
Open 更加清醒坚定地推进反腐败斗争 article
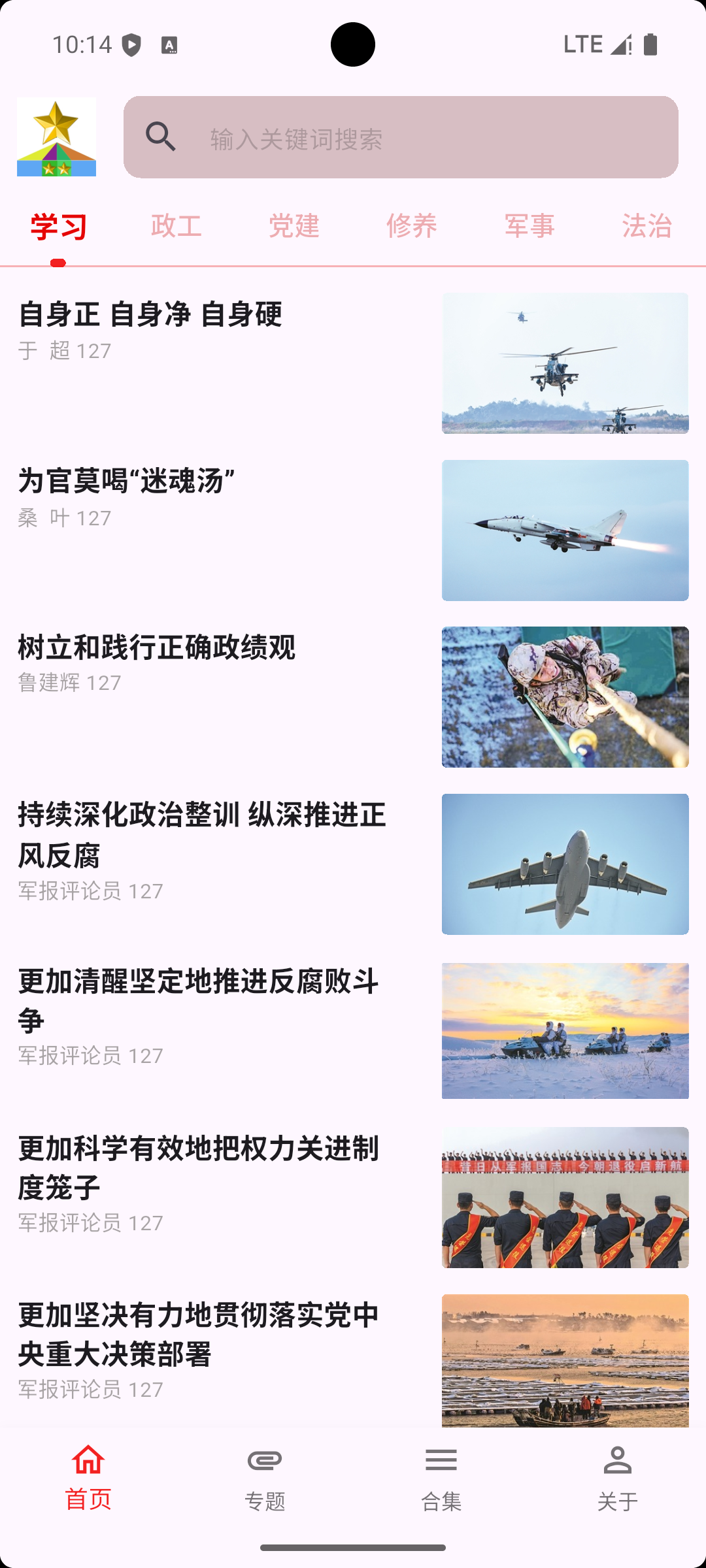[x=199, y=1001]
